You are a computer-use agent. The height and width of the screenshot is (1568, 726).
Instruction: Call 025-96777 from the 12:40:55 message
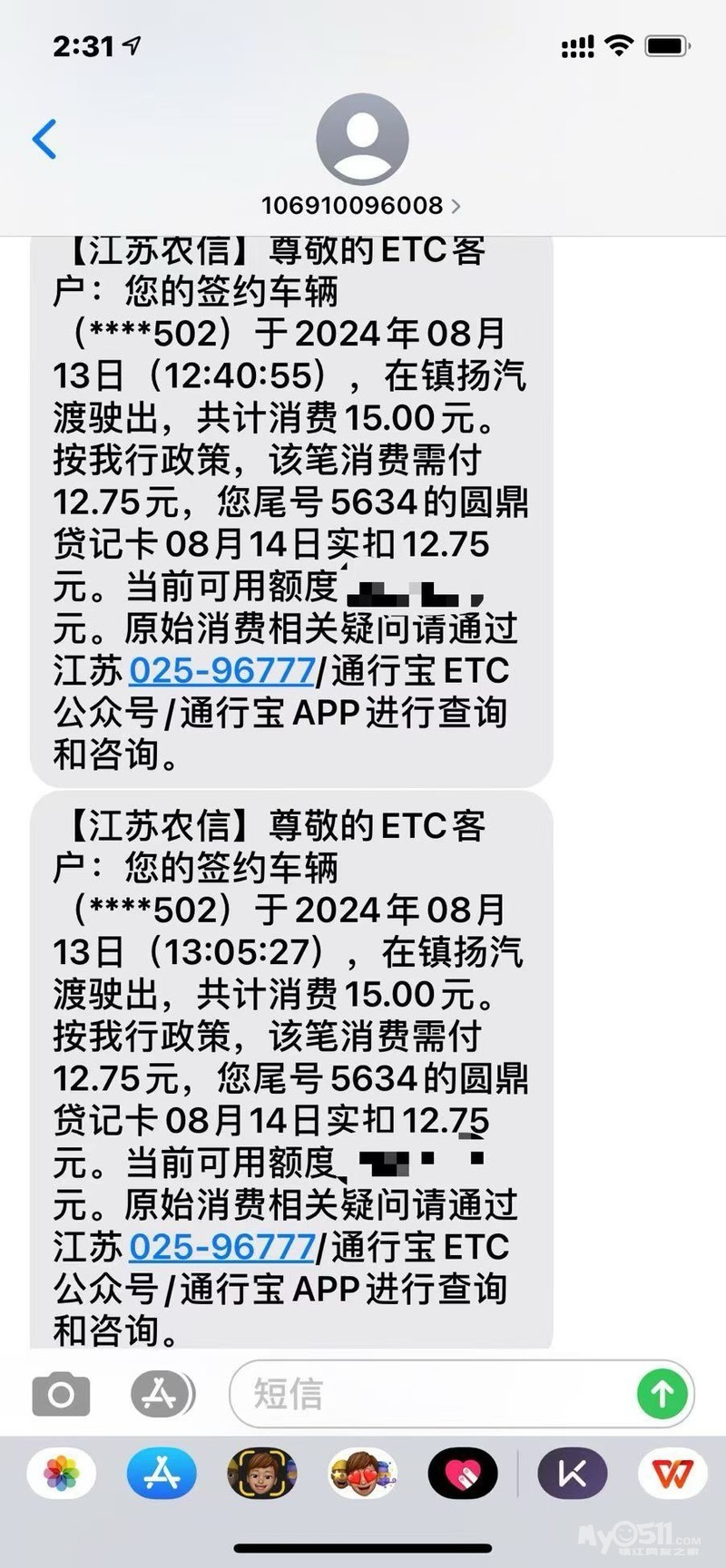[221, 671]
